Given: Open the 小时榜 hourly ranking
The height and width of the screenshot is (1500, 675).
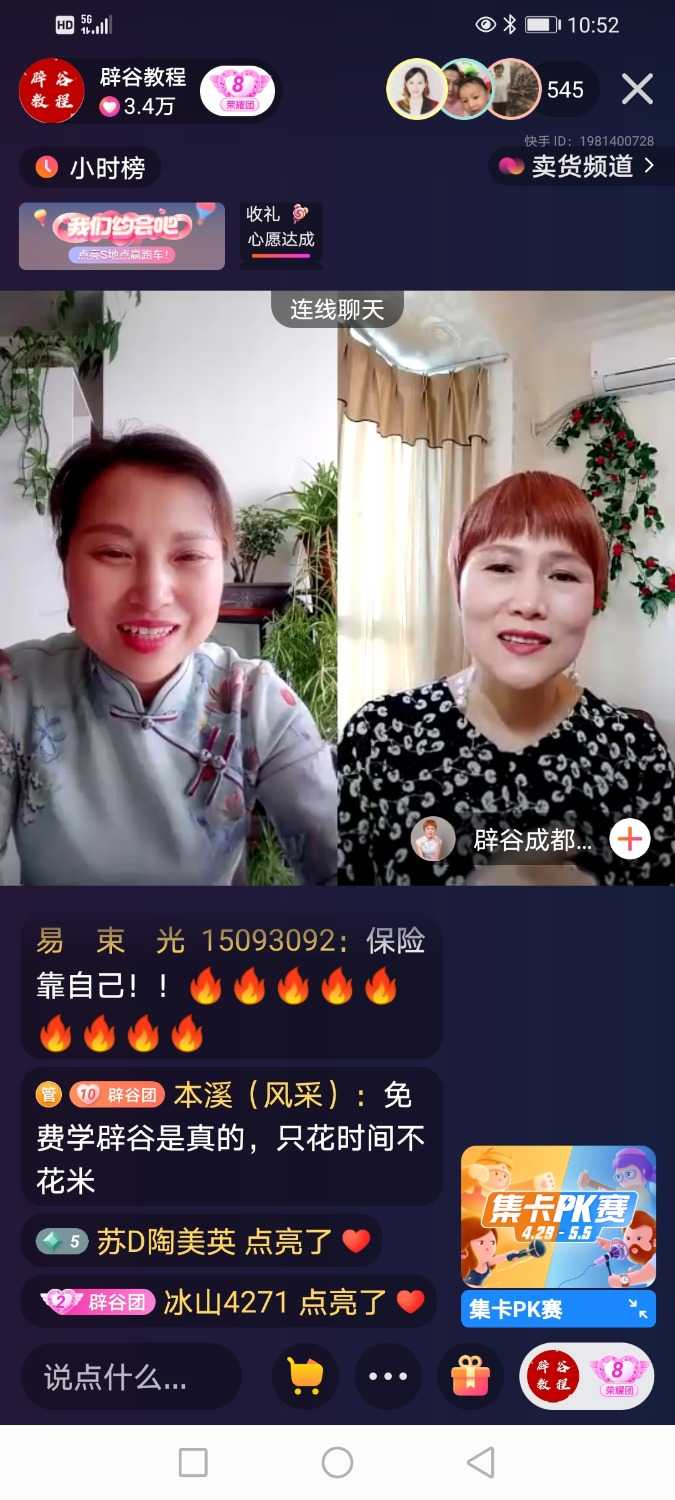Looking at the screenshot, I should coord(90,168).
